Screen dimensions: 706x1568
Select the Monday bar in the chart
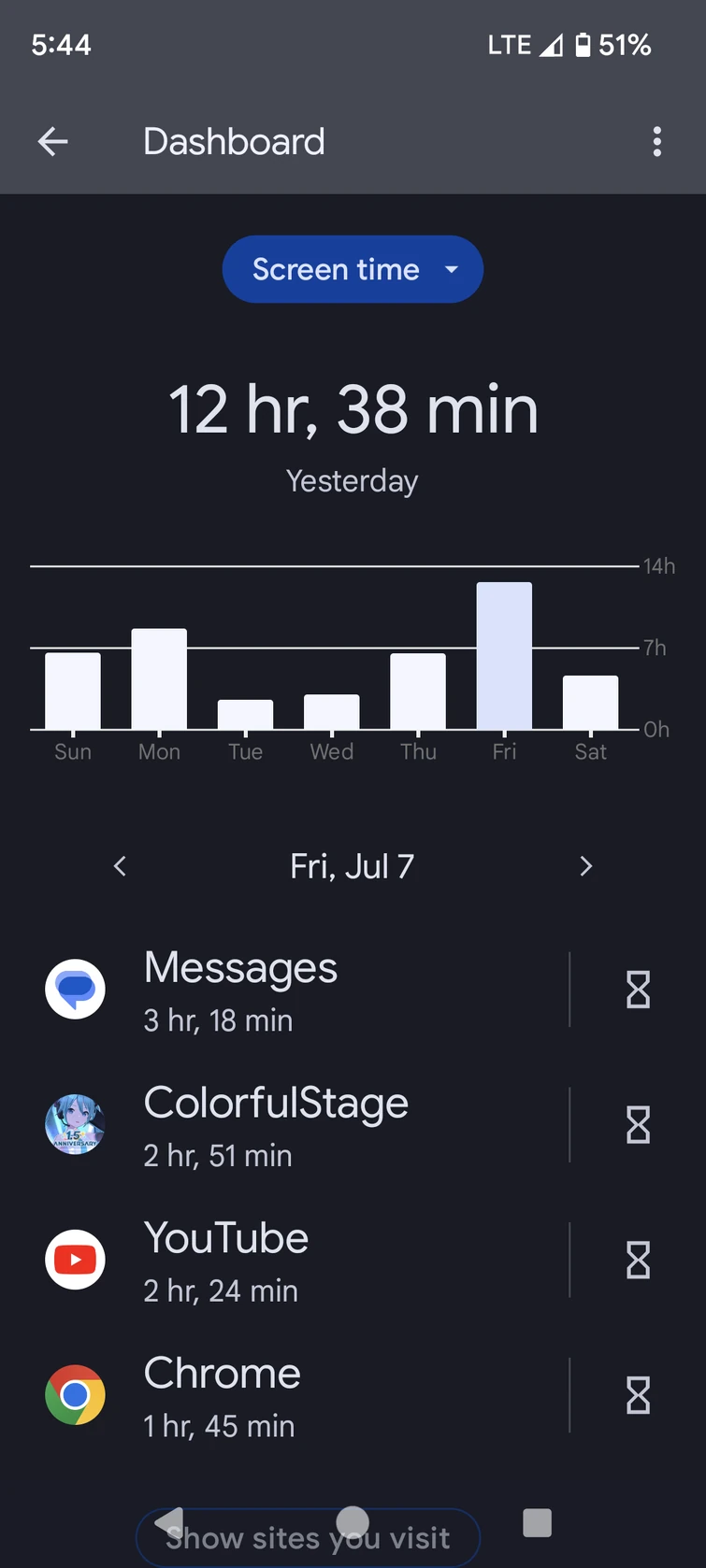[159, 679]
